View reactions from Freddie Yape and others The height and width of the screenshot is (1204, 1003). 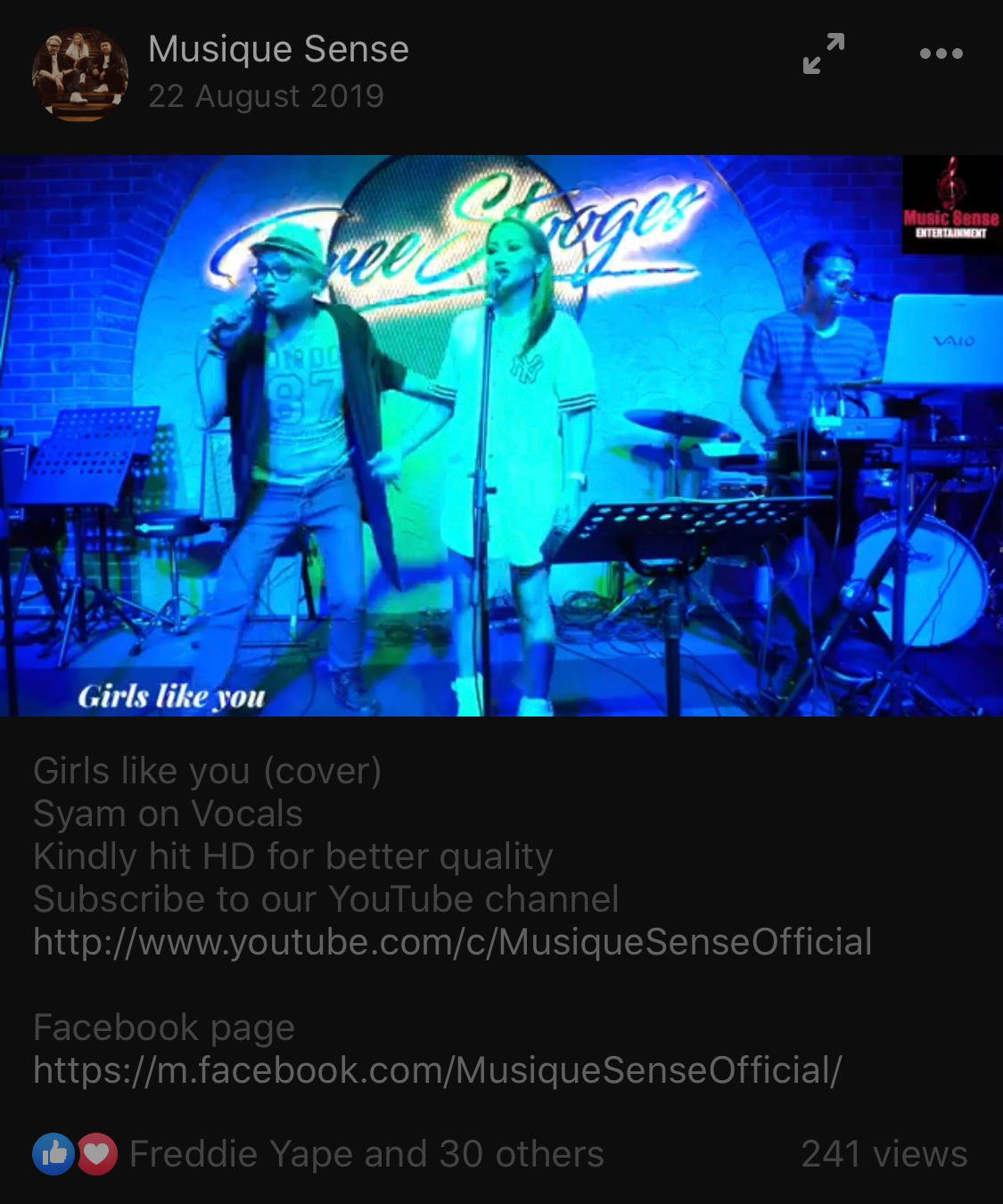318,1154
